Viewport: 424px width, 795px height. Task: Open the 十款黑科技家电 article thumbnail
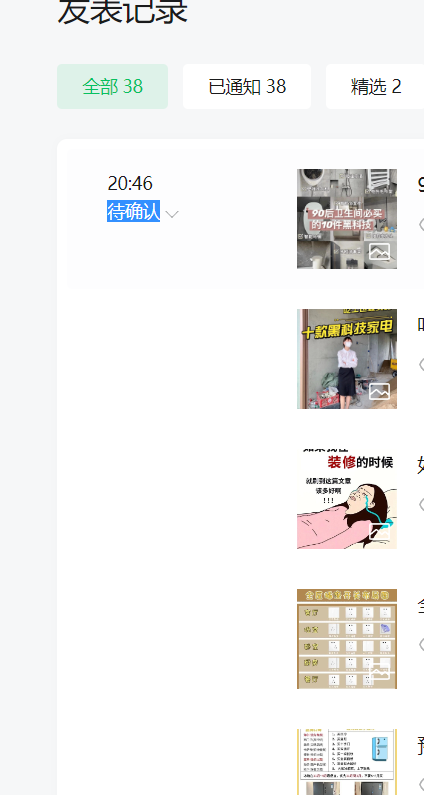pos(347,359)
